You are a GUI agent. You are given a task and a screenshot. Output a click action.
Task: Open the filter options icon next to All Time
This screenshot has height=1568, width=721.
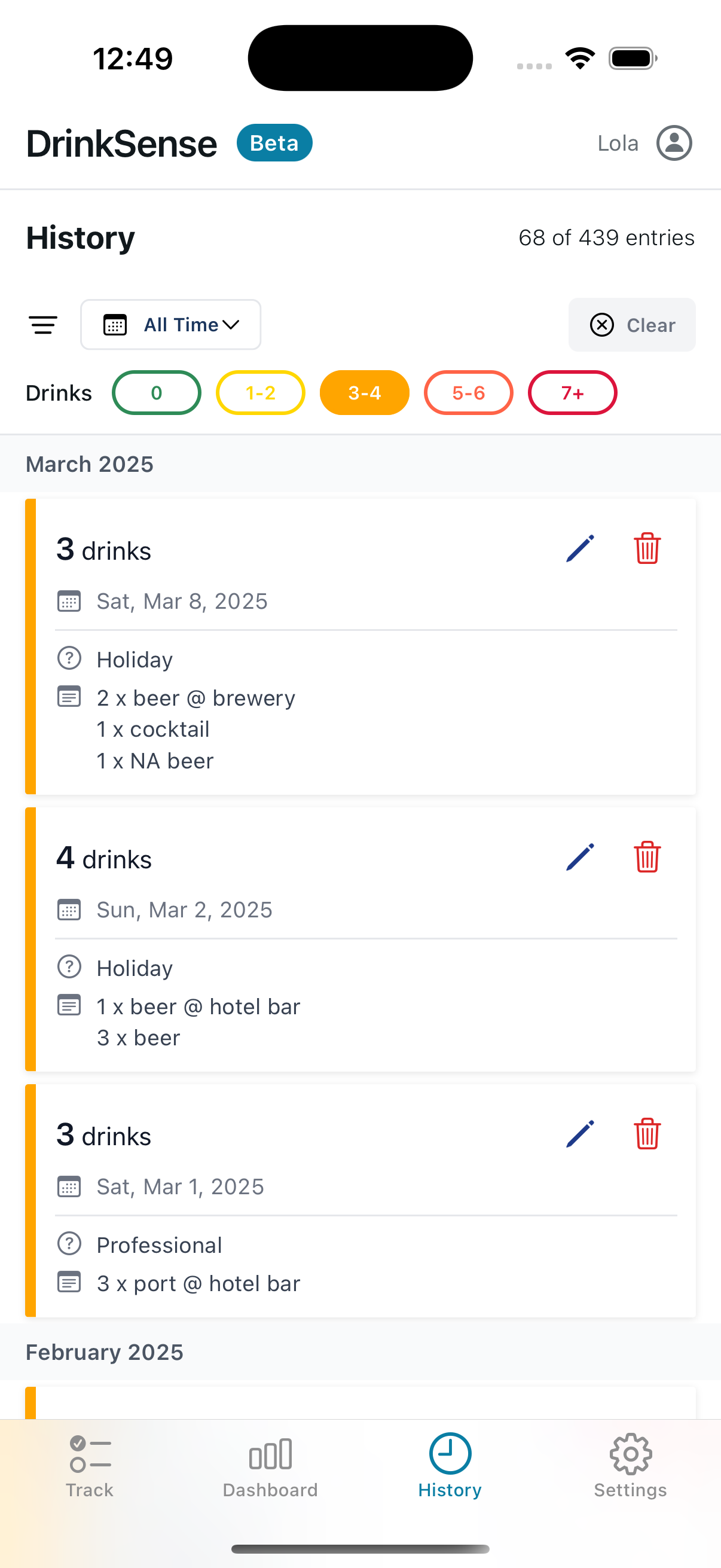(42, 325)
